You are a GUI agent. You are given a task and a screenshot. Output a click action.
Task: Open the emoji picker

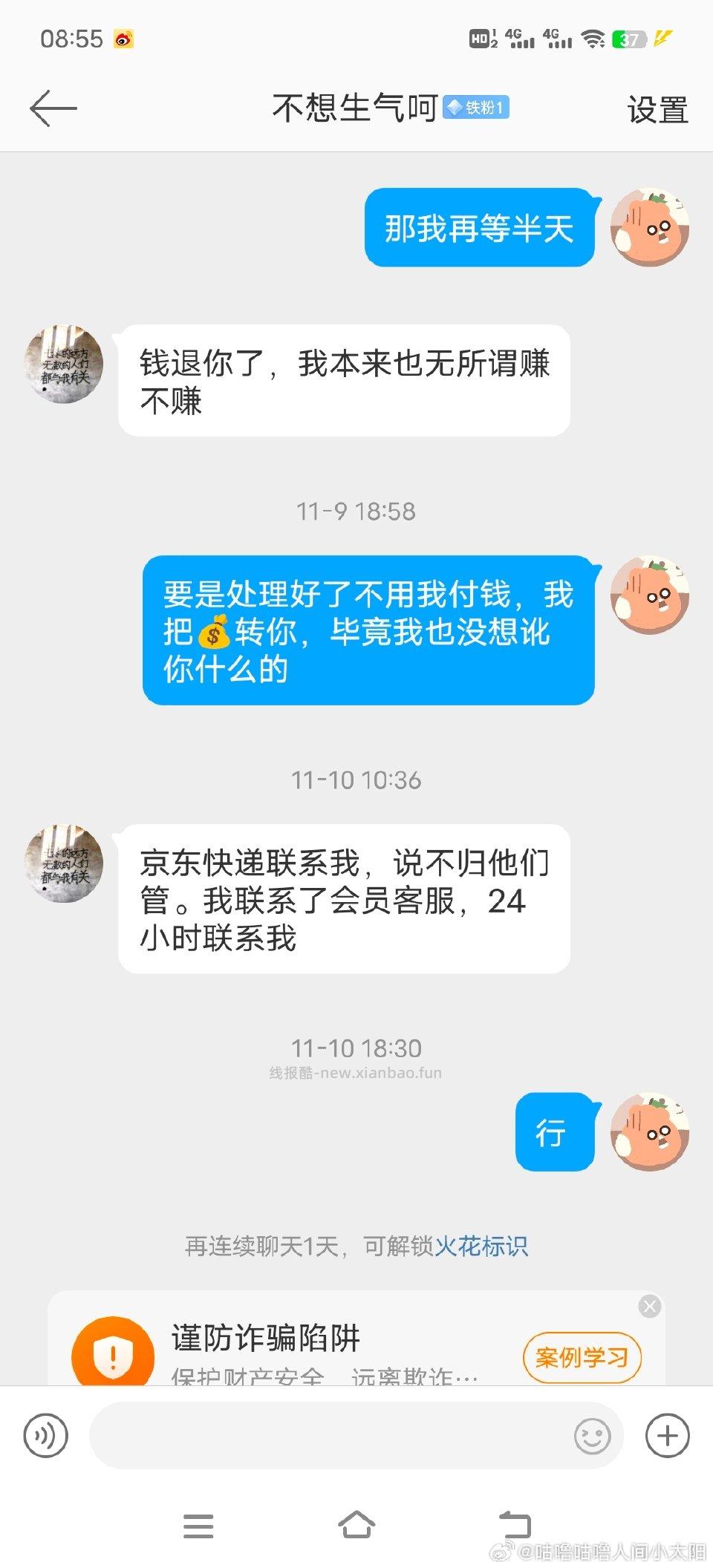coord(590,1436)
